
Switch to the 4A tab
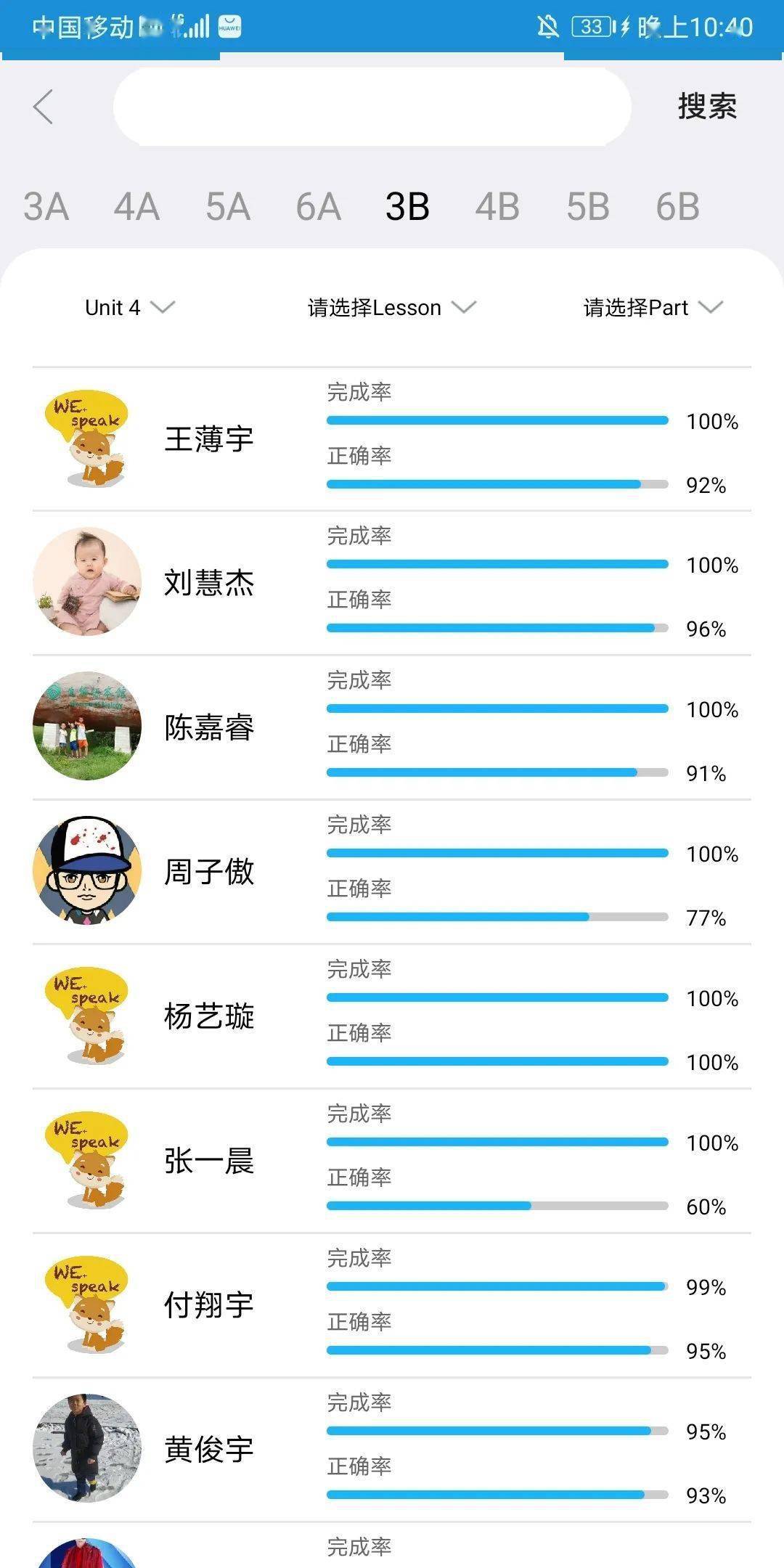coord(136,207)
